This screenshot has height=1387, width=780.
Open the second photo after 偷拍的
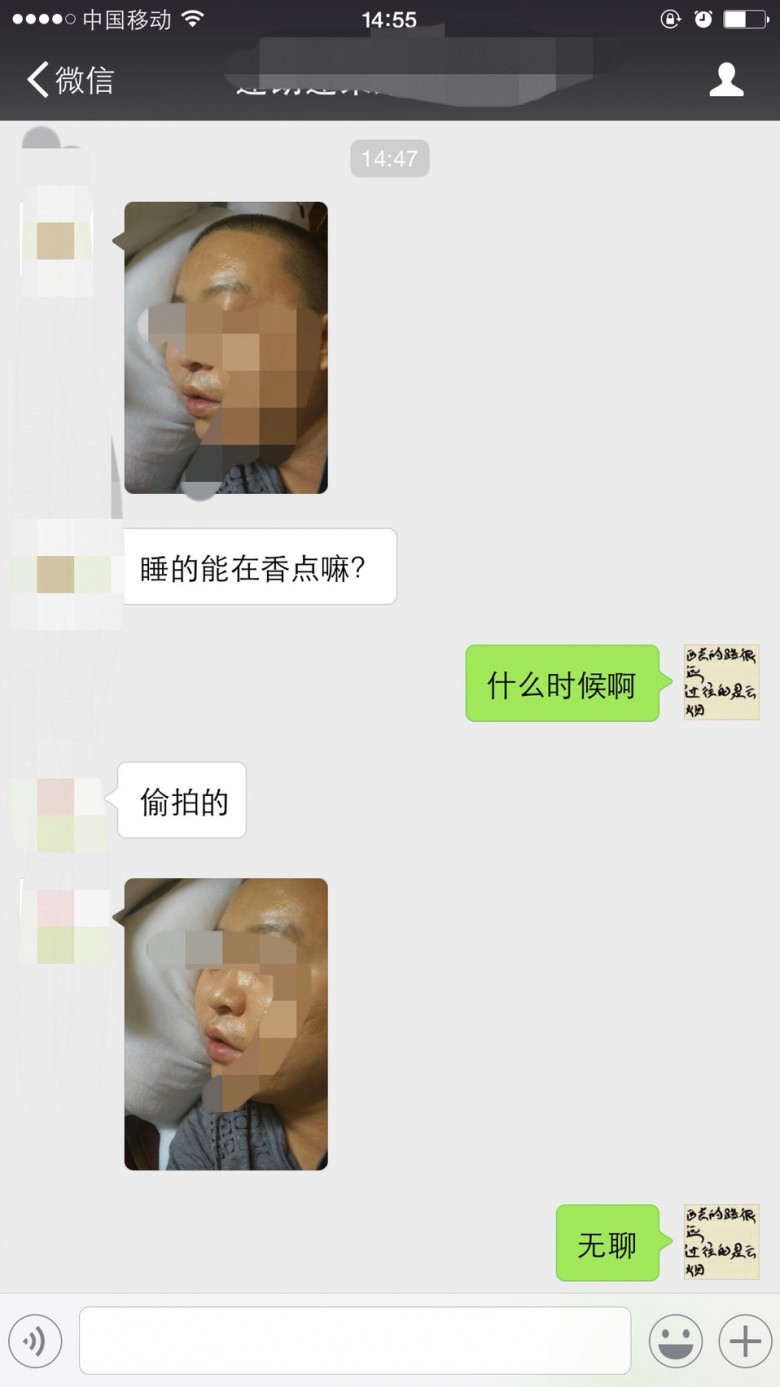[x=226, y=1023]
